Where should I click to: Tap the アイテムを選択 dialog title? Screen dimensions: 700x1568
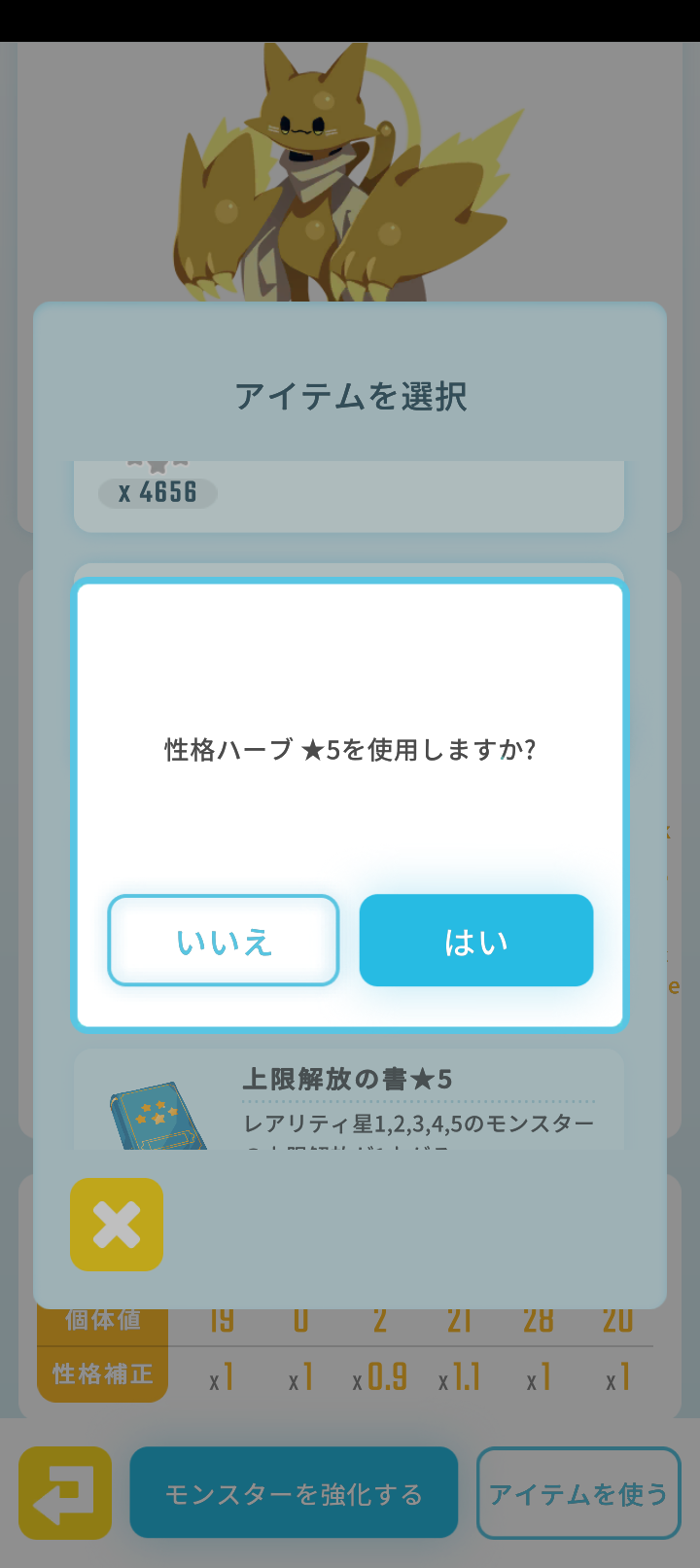350,397
